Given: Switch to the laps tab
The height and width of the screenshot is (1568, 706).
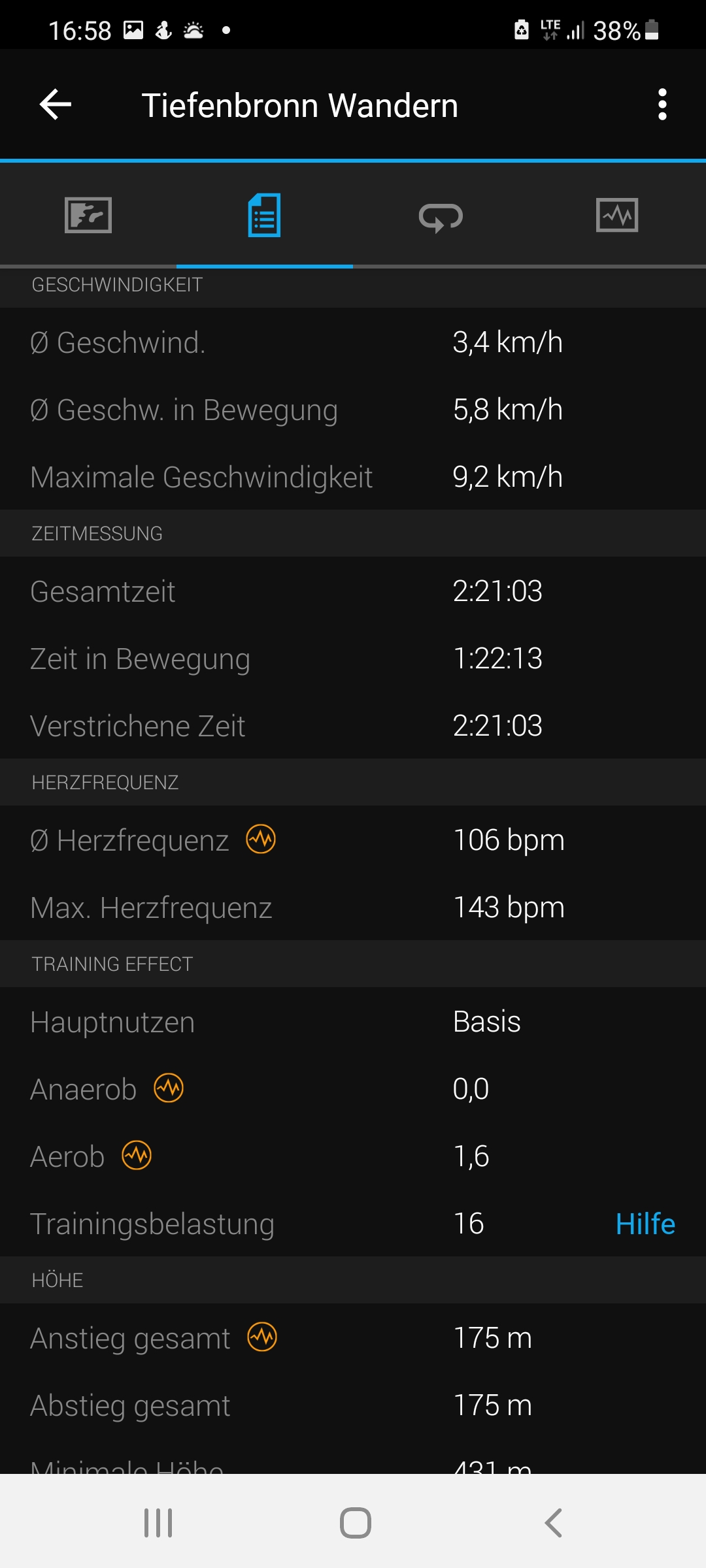Looking at the screenshot, I should [x=441, y=217].
